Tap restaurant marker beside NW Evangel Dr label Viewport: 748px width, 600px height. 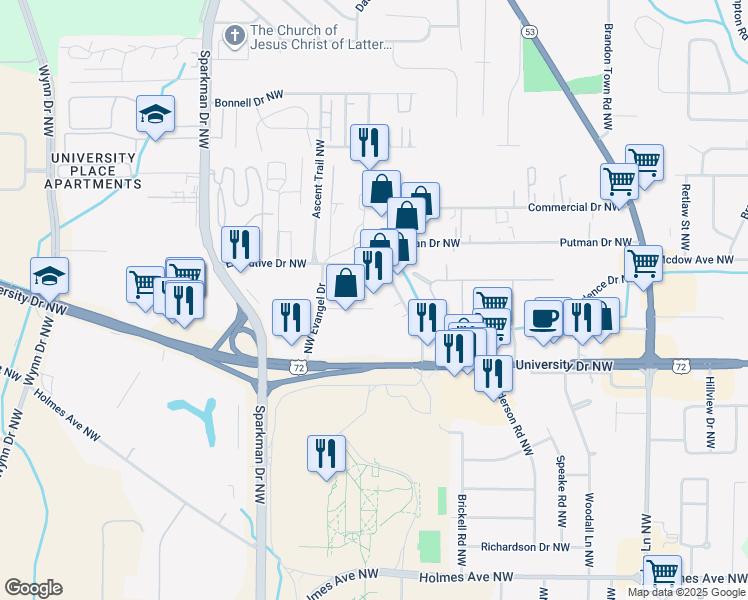pos(291,321)
